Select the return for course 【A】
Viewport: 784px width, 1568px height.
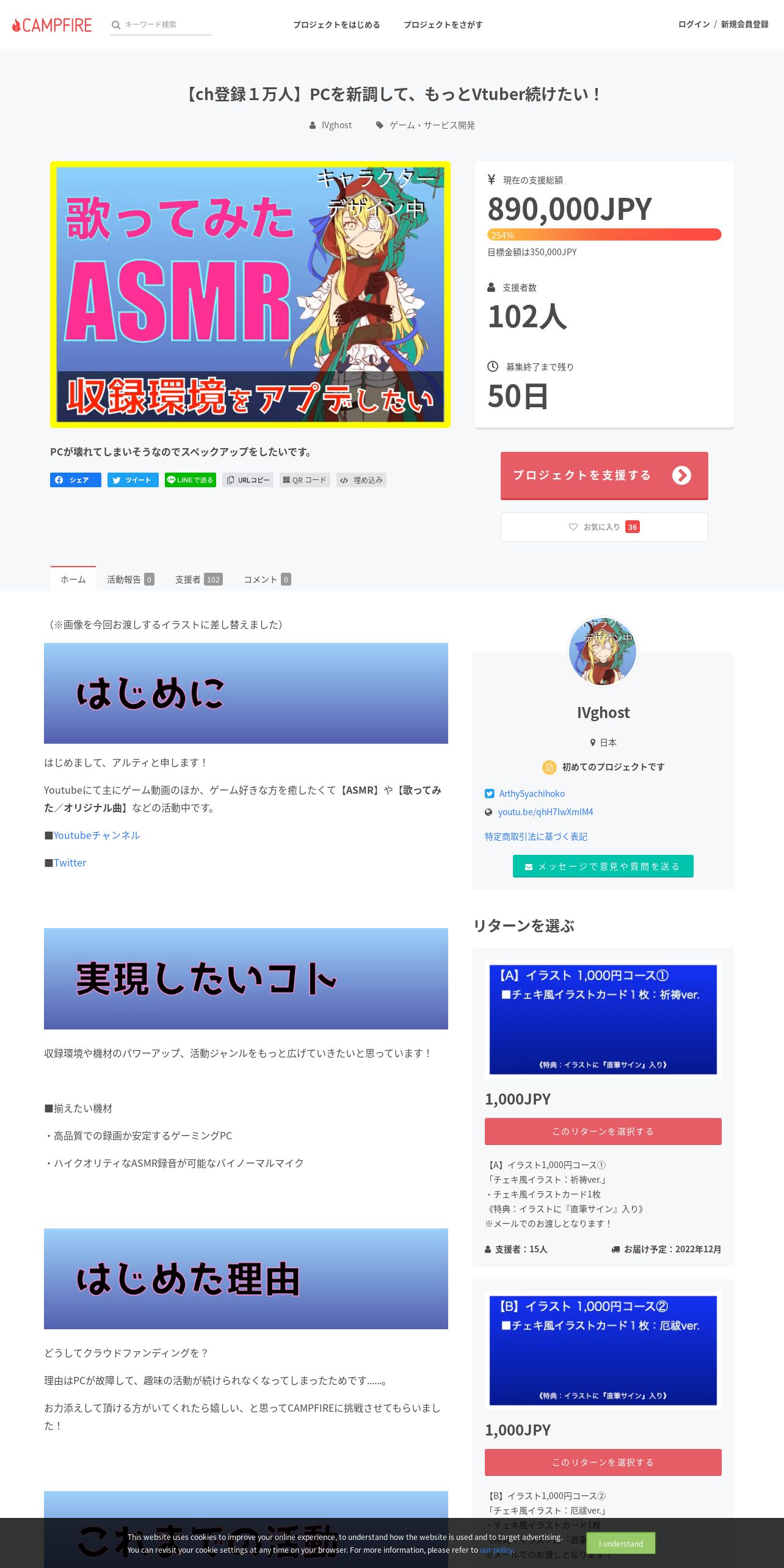pos(603,1131)
